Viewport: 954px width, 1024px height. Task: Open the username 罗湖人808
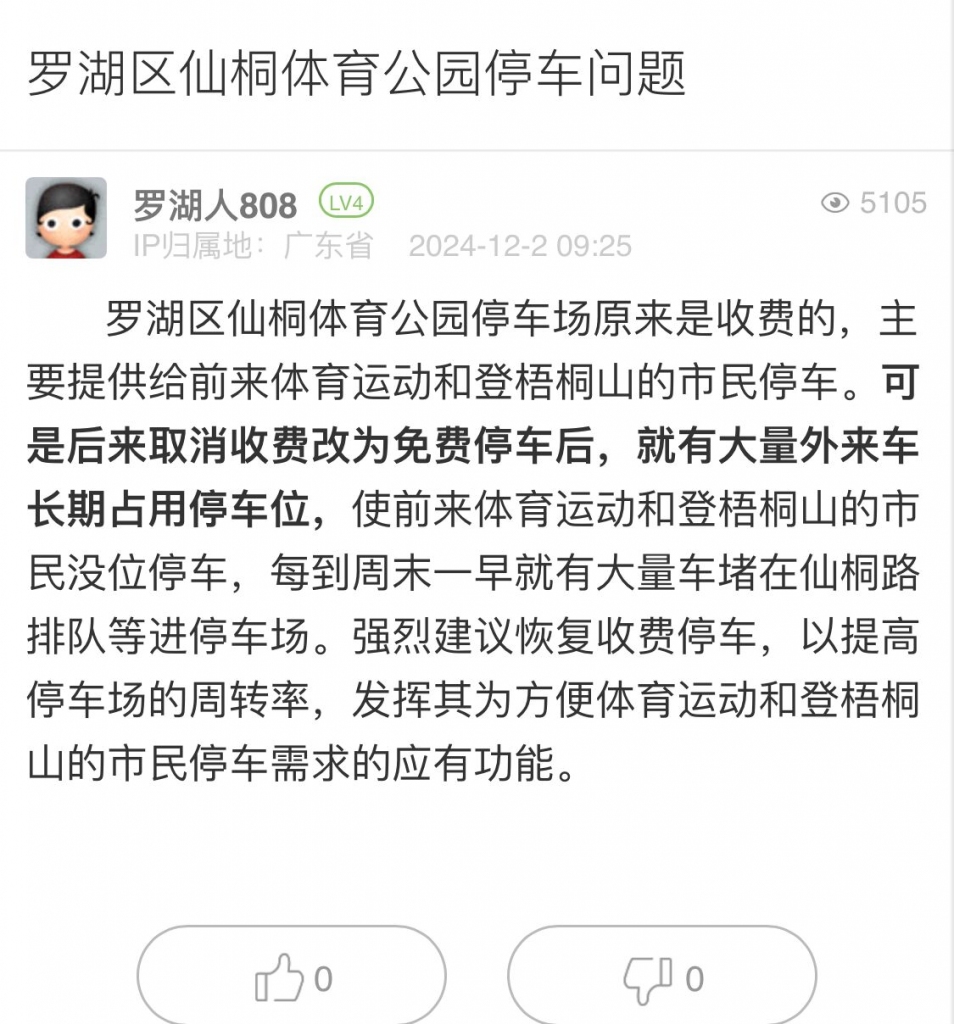tap(215, 205)
